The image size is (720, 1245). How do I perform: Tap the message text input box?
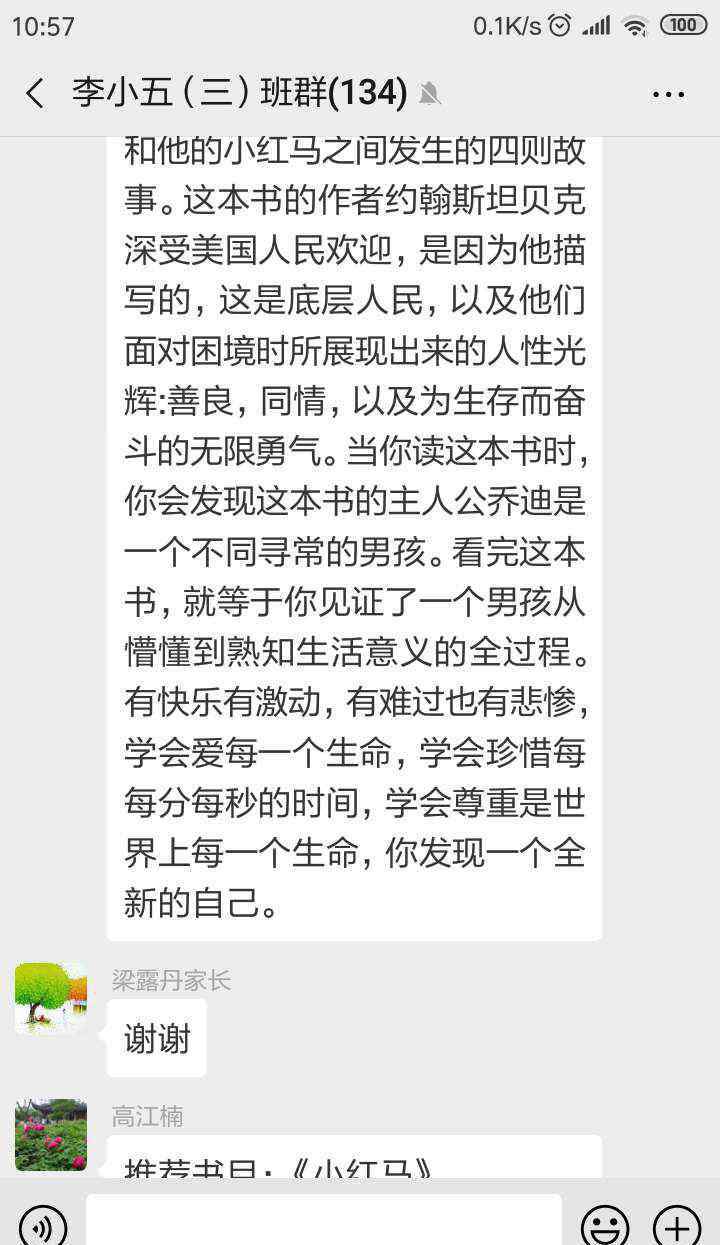[x=324, y=1221]
